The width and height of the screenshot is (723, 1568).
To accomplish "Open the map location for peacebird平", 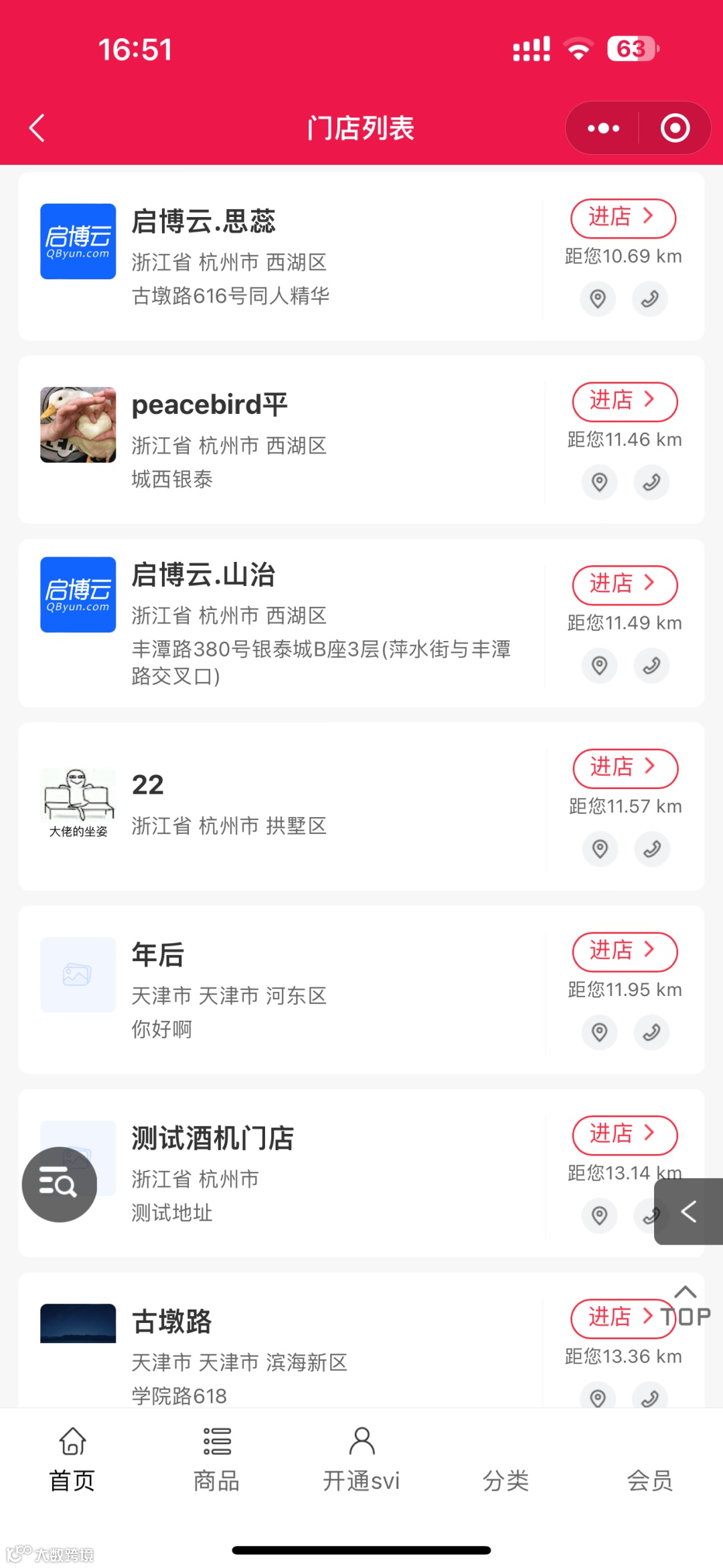I will click(599, 482).
